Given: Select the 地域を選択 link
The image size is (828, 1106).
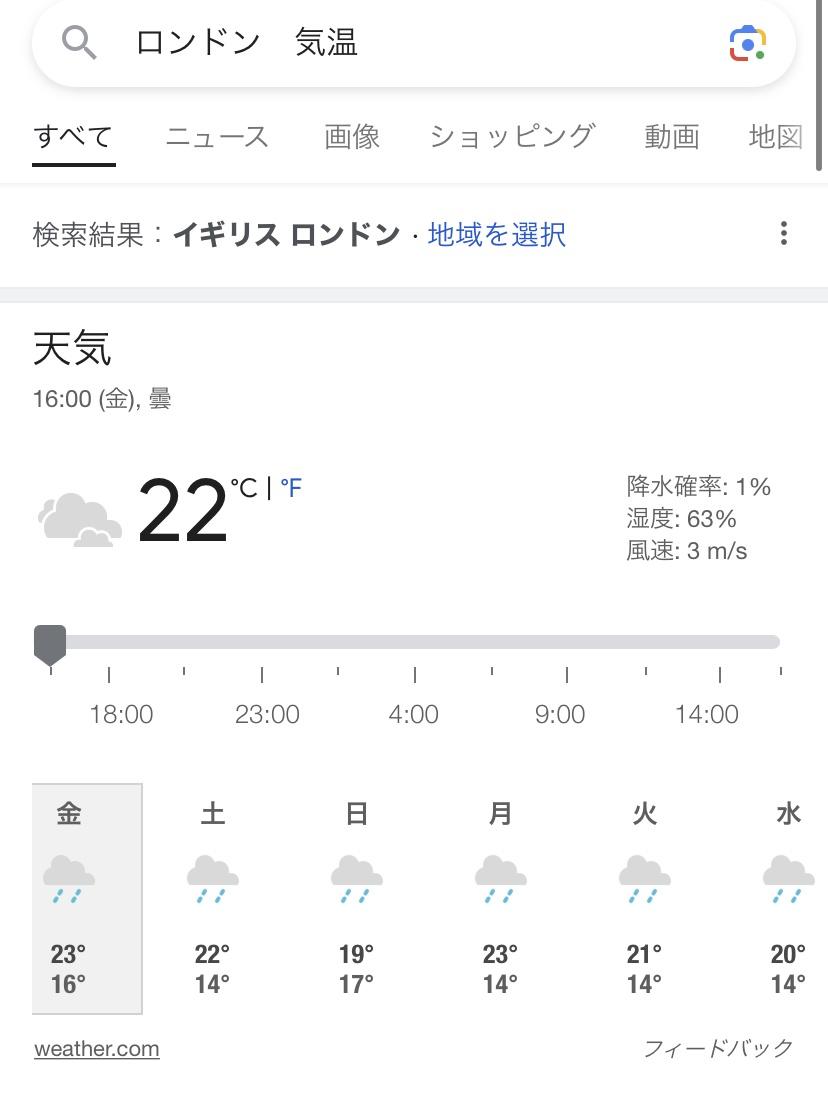Looking at the screenshot, I should click(497, 235).
